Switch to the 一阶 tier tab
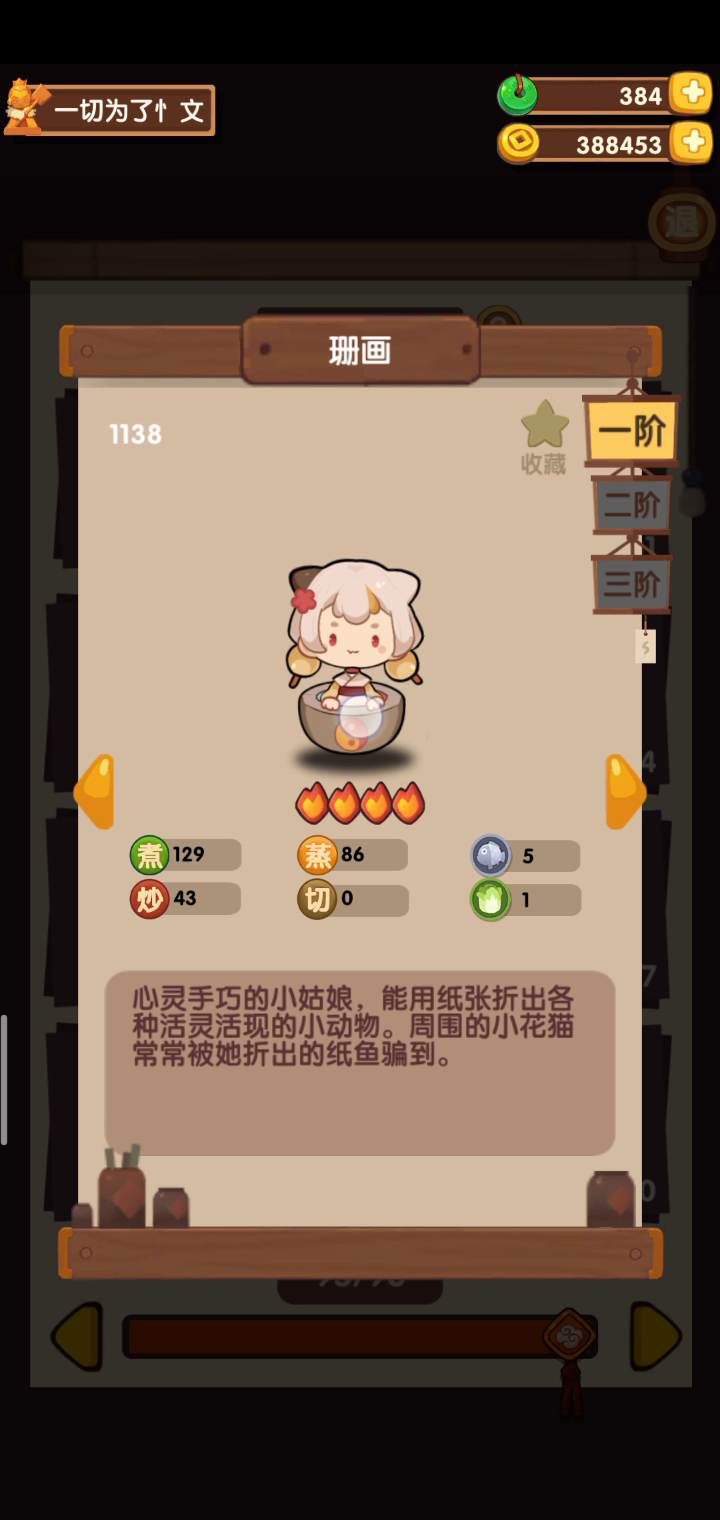720x1520 pixels. point(632,432)
